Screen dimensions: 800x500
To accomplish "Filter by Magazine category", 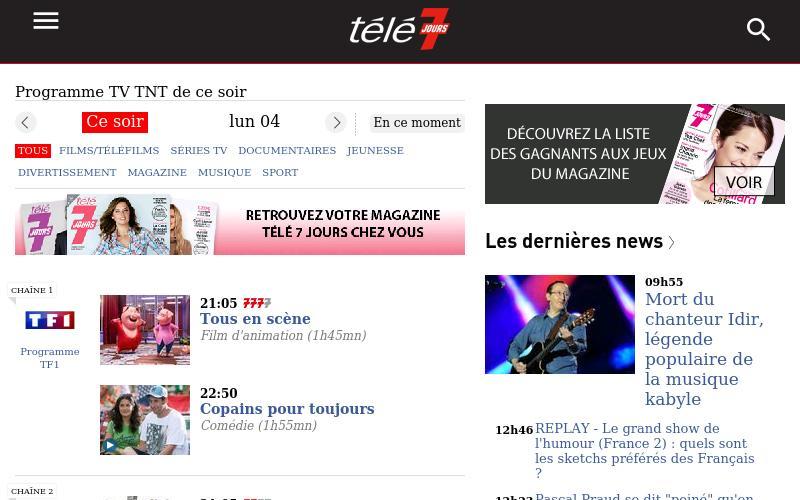I will 157,173.
